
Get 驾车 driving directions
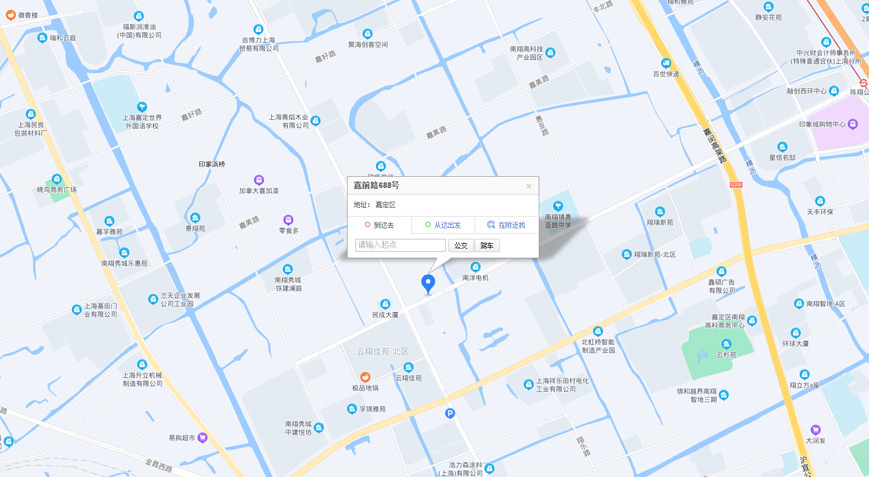click(x=487, y=245)
